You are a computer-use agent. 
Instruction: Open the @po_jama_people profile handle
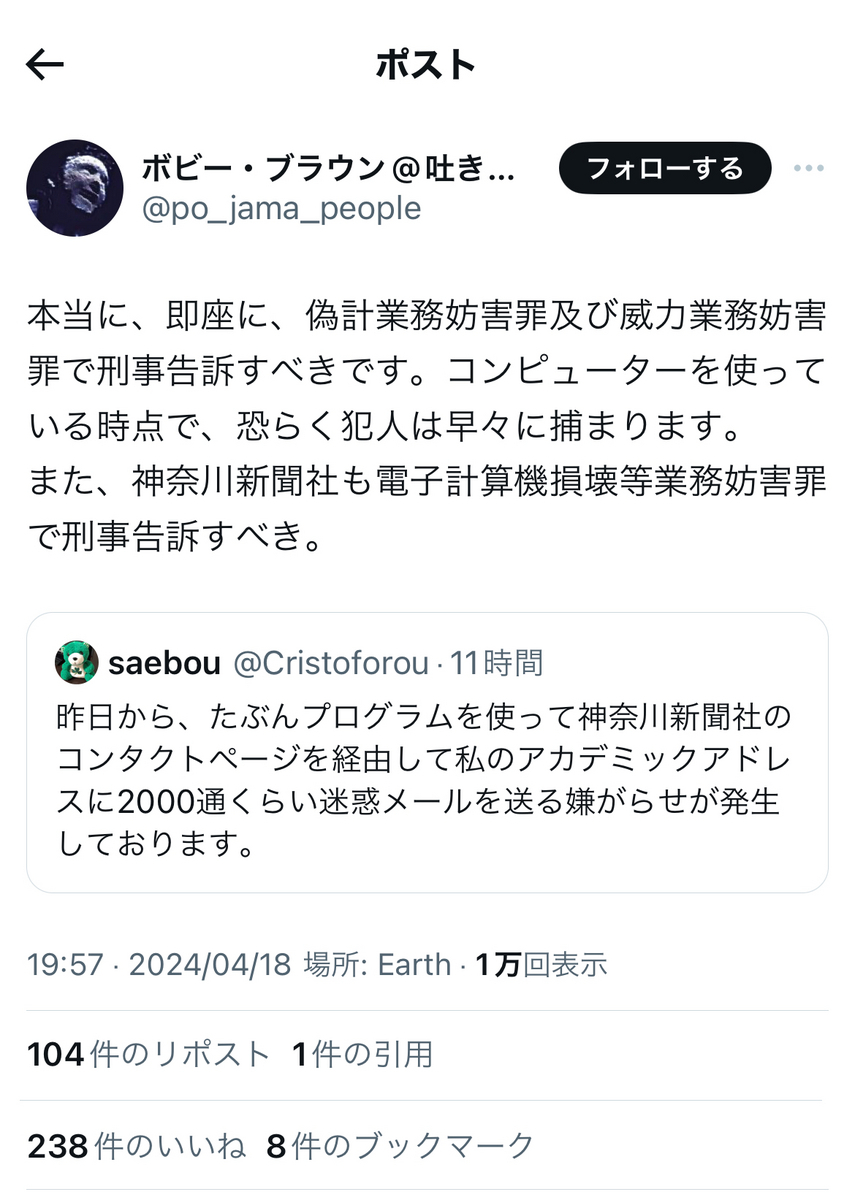point(282,208)
